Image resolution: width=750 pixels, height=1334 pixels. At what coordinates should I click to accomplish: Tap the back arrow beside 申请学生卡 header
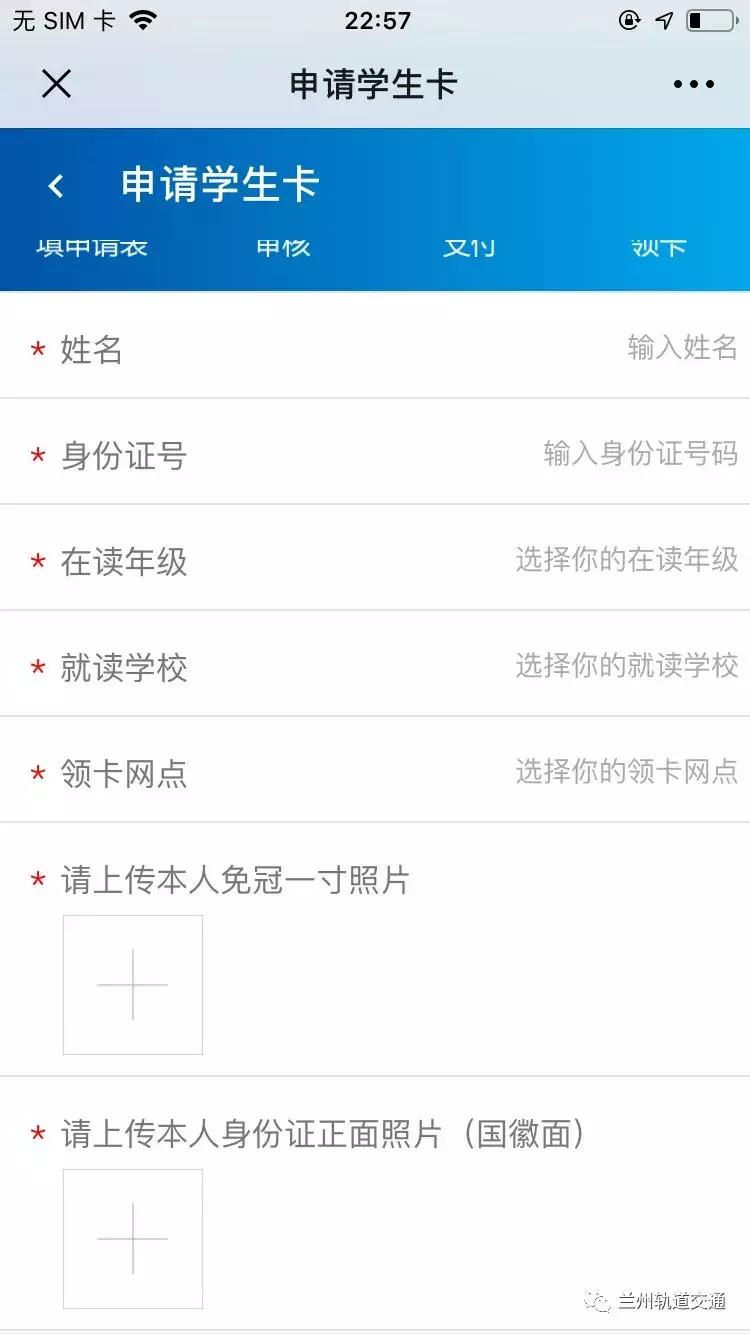pos(55,185)
